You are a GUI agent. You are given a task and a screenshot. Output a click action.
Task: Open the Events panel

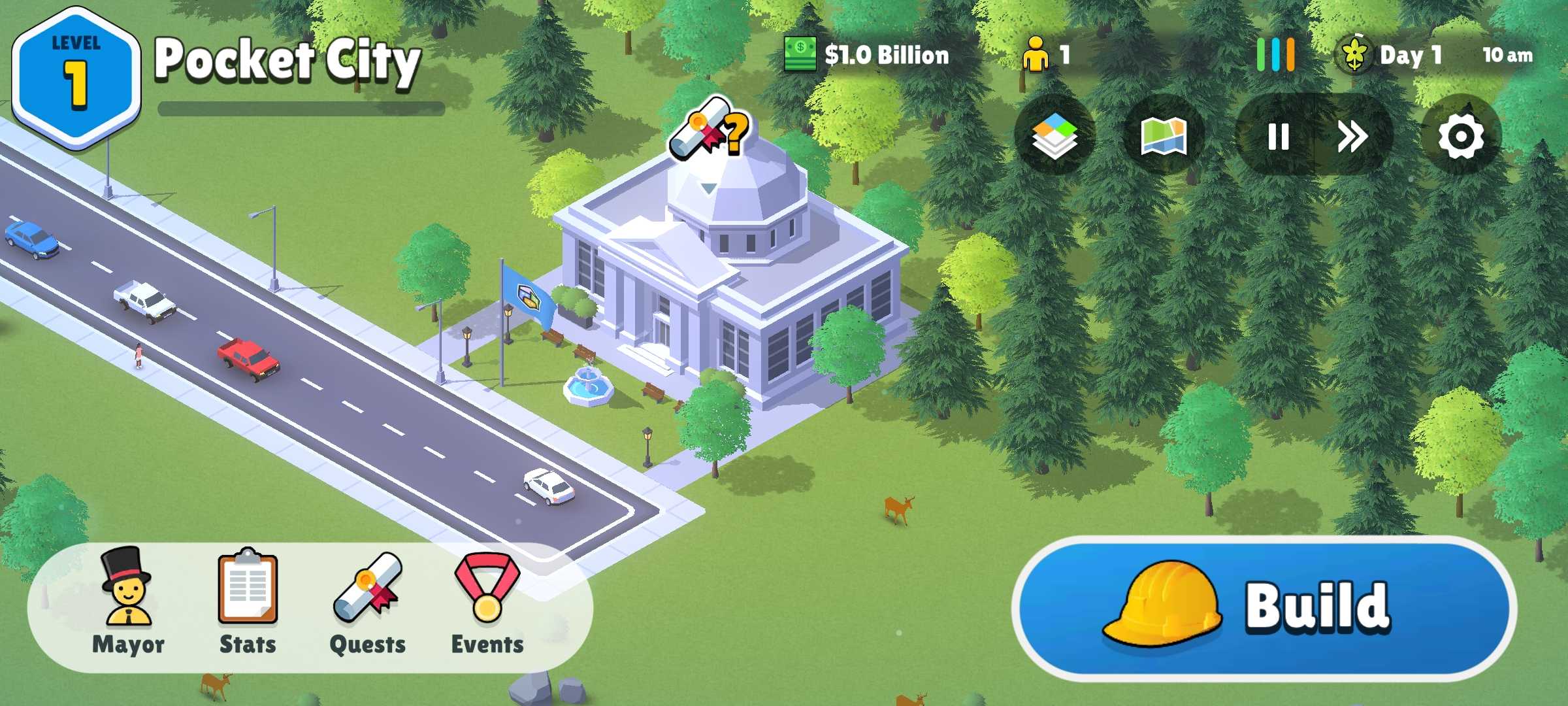tap(487, 603)
